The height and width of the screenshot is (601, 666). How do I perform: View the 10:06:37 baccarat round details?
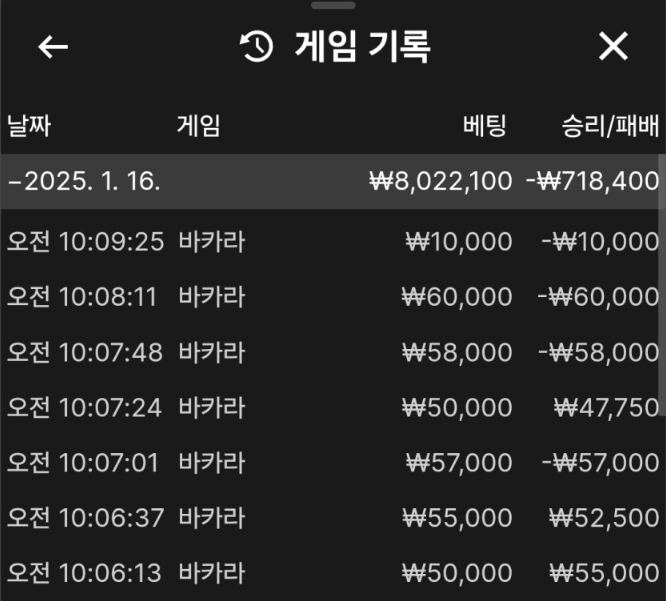click(333, 517)
